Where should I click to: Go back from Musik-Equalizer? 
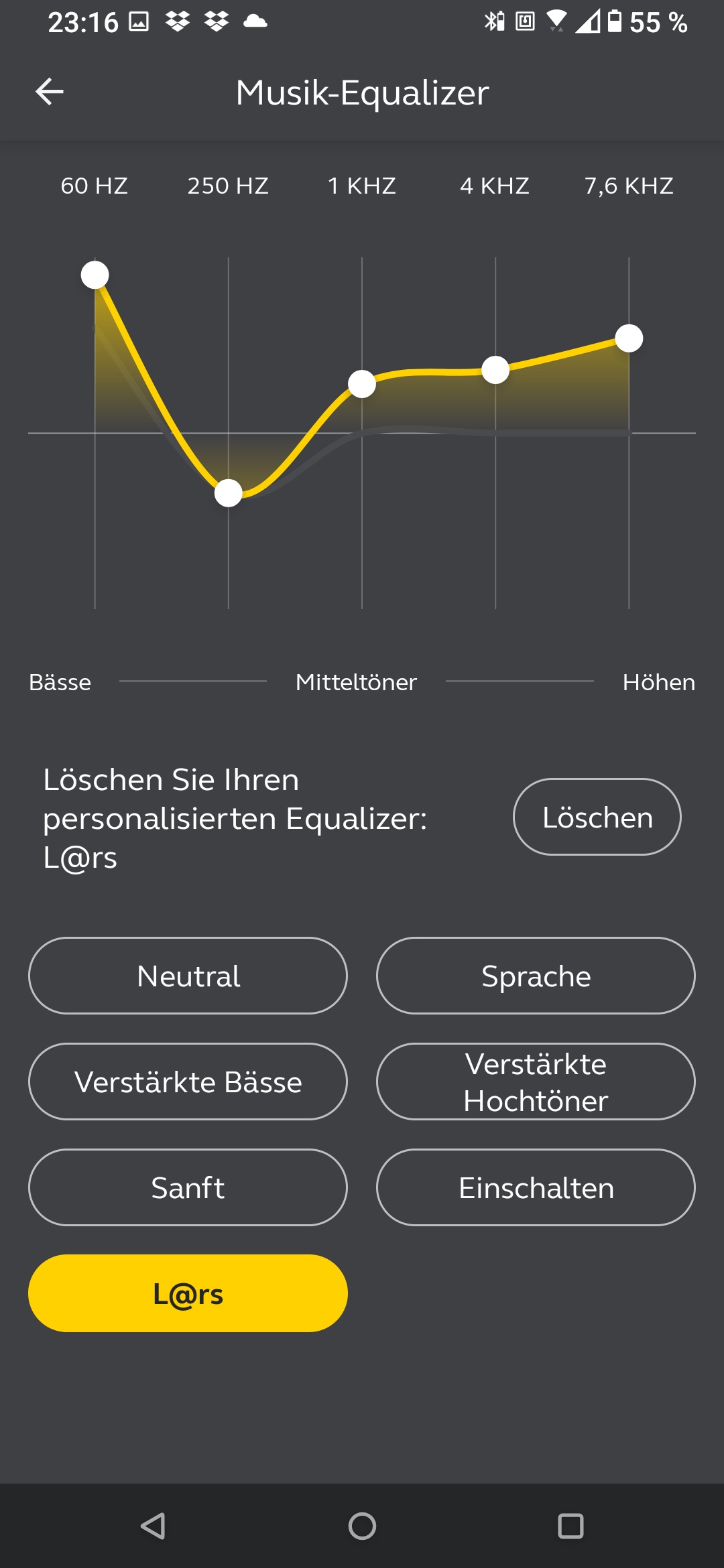click(50, 92)
